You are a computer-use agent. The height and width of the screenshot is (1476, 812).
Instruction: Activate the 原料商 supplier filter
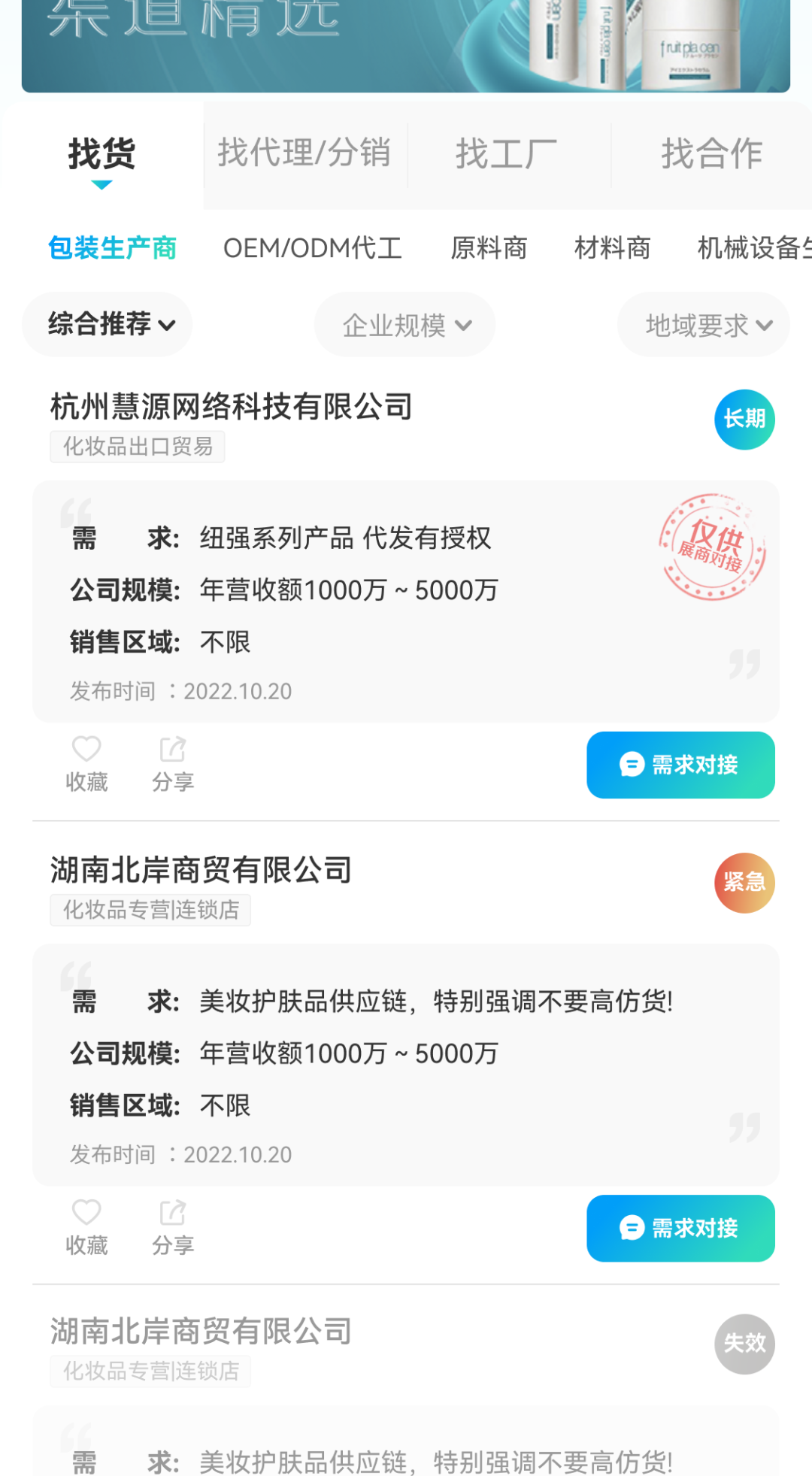pyautogui.click(x=489, y=248)
